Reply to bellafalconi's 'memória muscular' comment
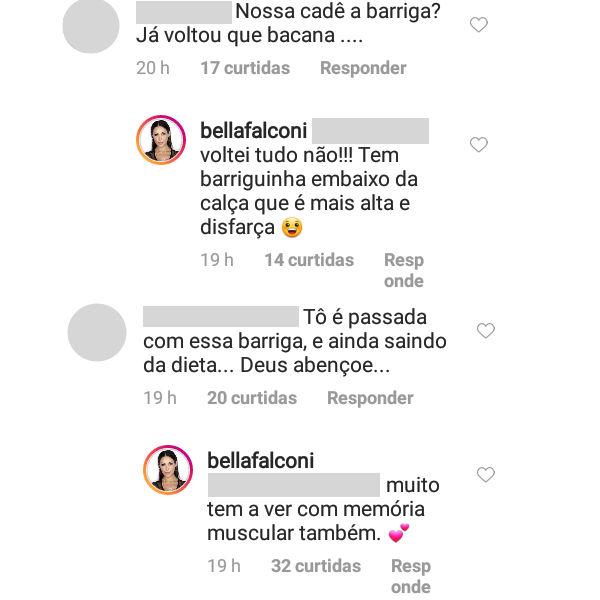The image size is (600, 600). [410, 576]
